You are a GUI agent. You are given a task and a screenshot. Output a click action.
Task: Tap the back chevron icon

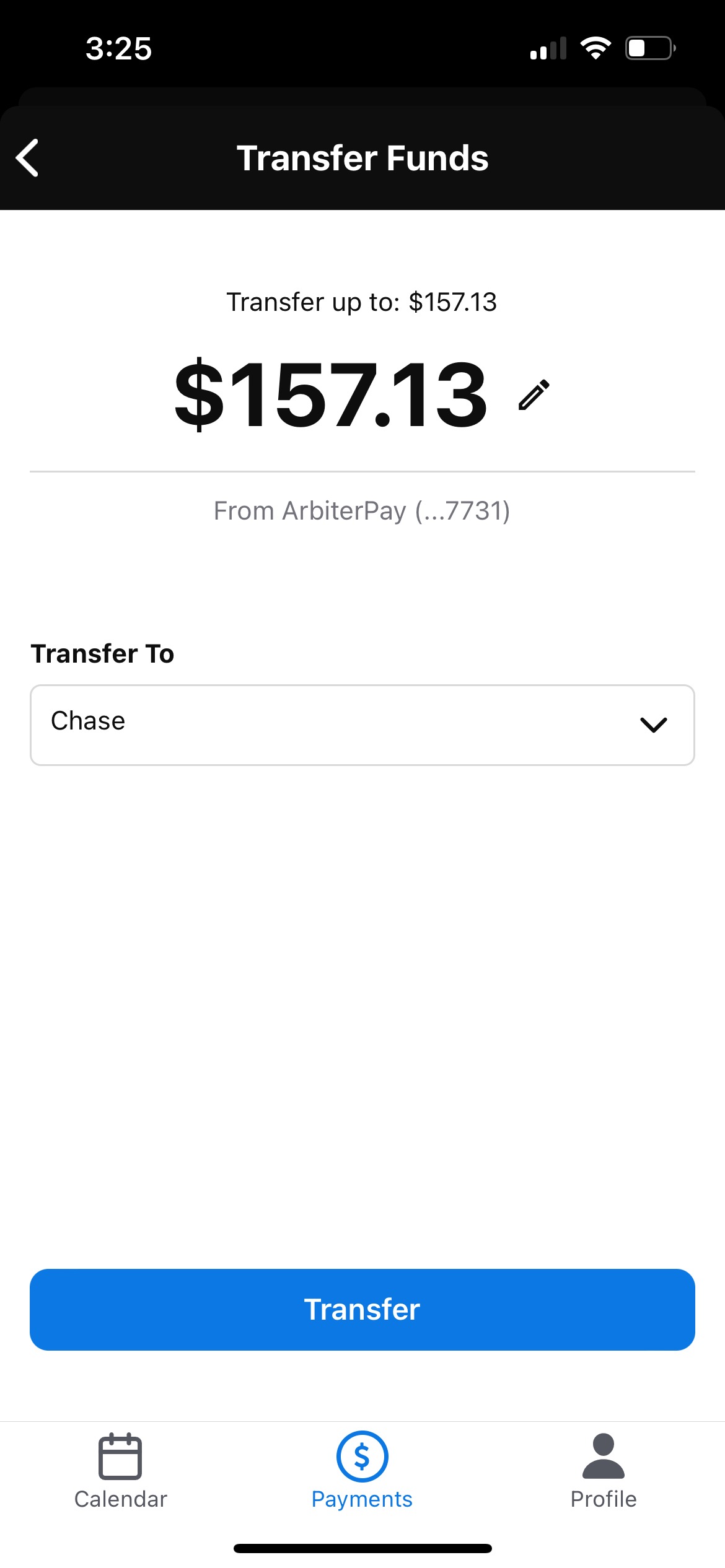[27, 159]
